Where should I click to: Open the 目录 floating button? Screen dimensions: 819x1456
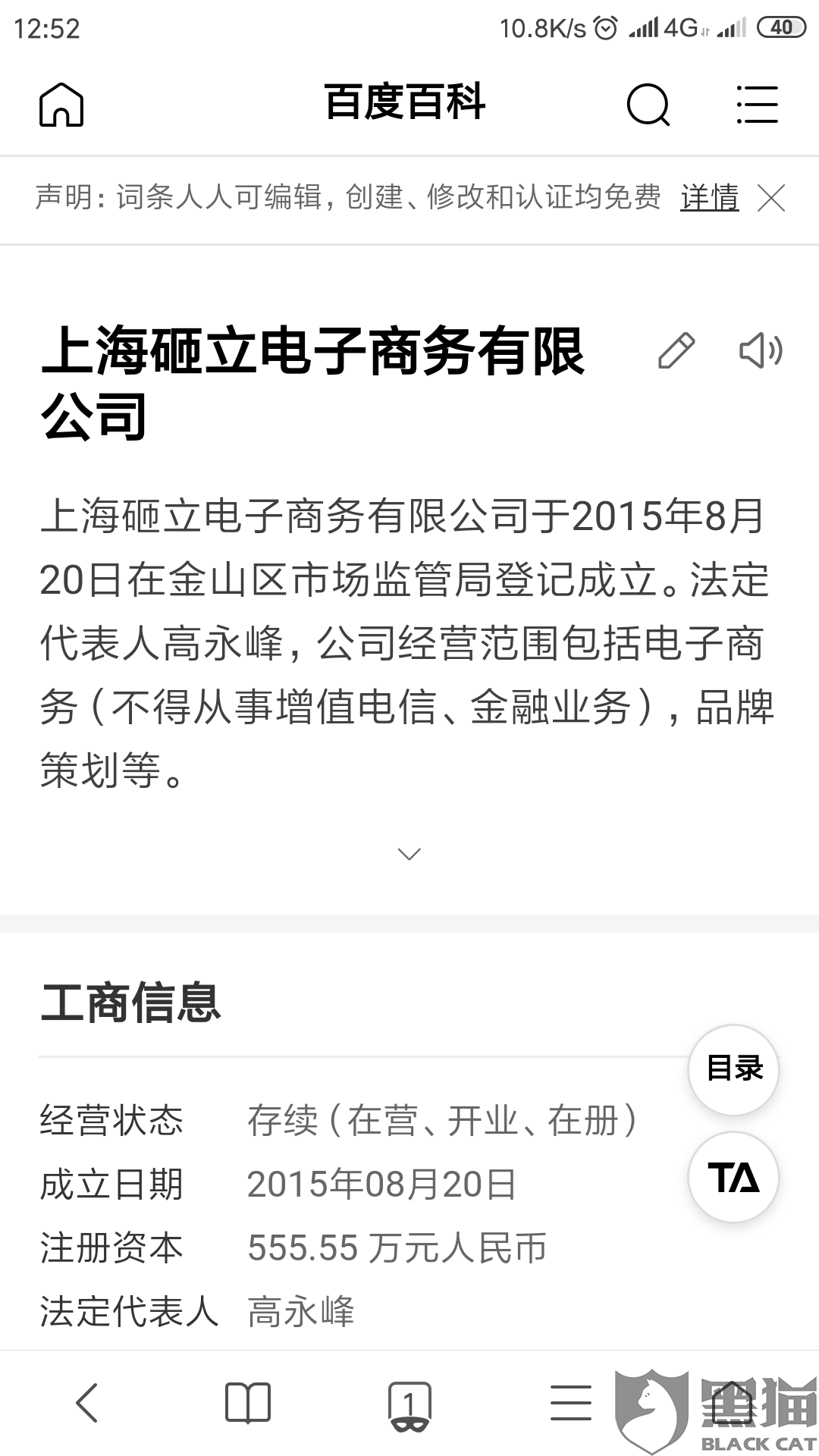[x=733, y=1069]
